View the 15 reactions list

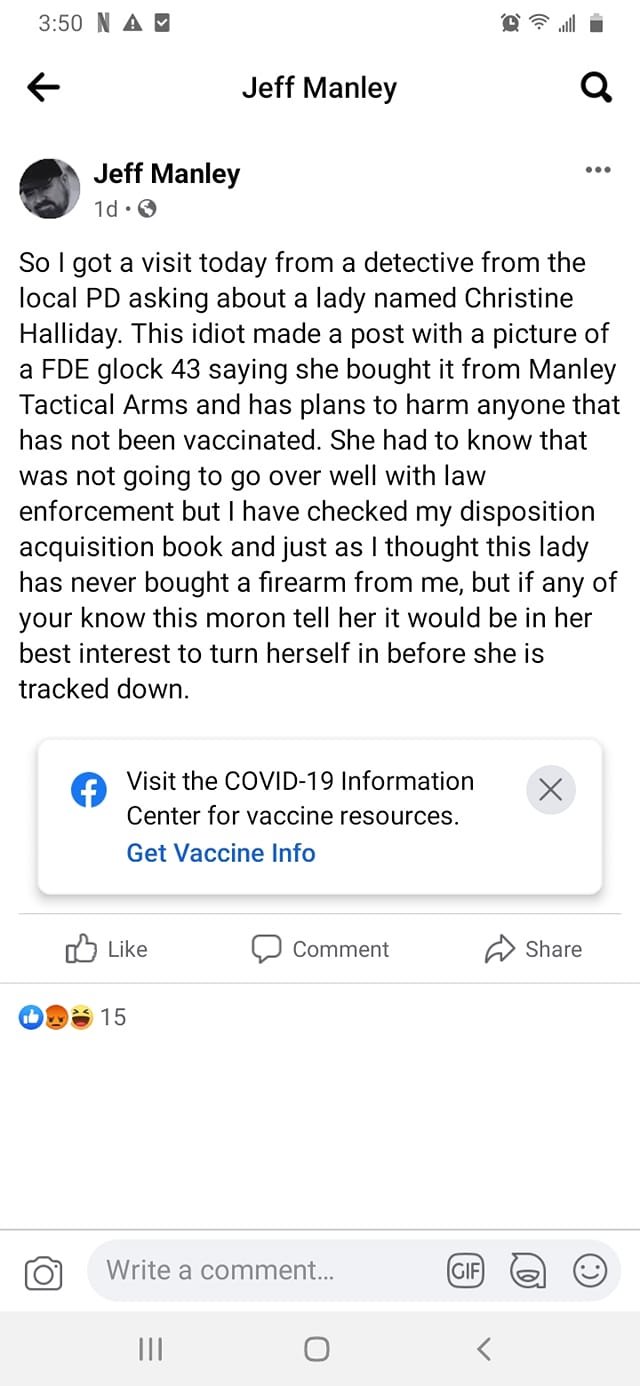click(x=73, y=1017)
